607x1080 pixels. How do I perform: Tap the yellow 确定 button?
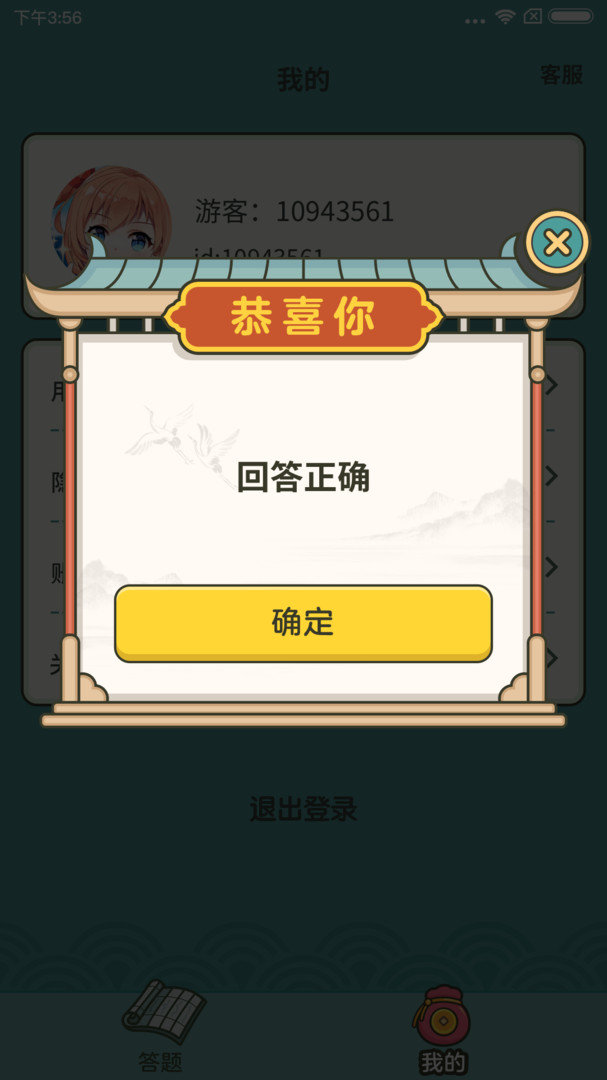tap(303, 622)
